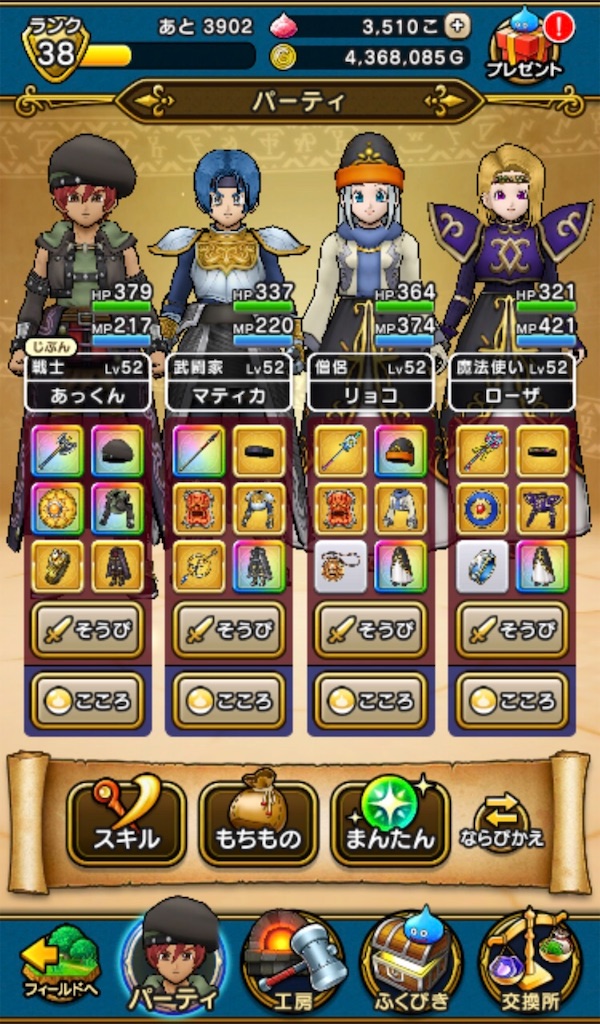Open そうび for マティカ
Screen dimensions: 600x1024
229,630
